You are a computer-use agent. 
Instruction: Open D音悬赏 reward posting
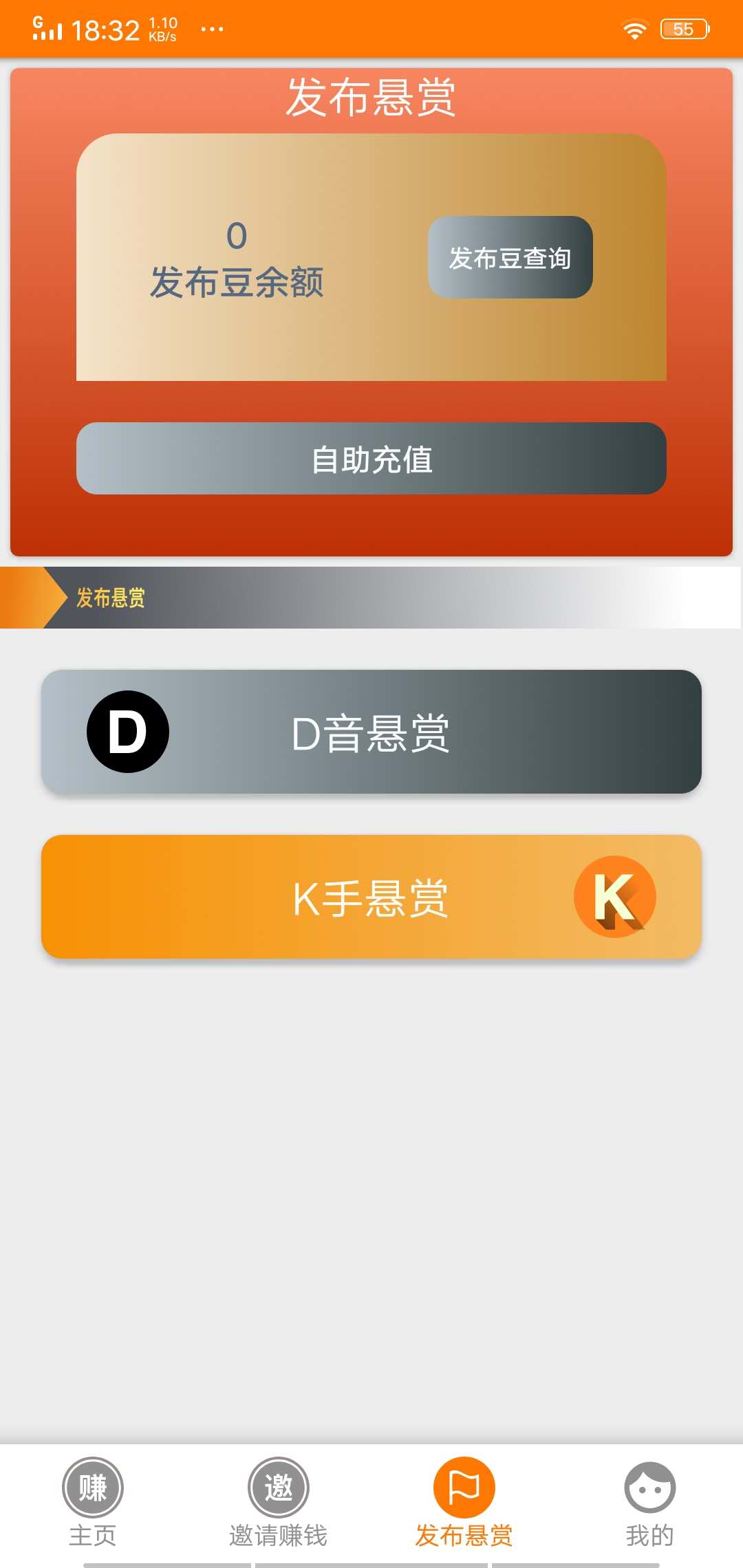(x=371, y=733)
